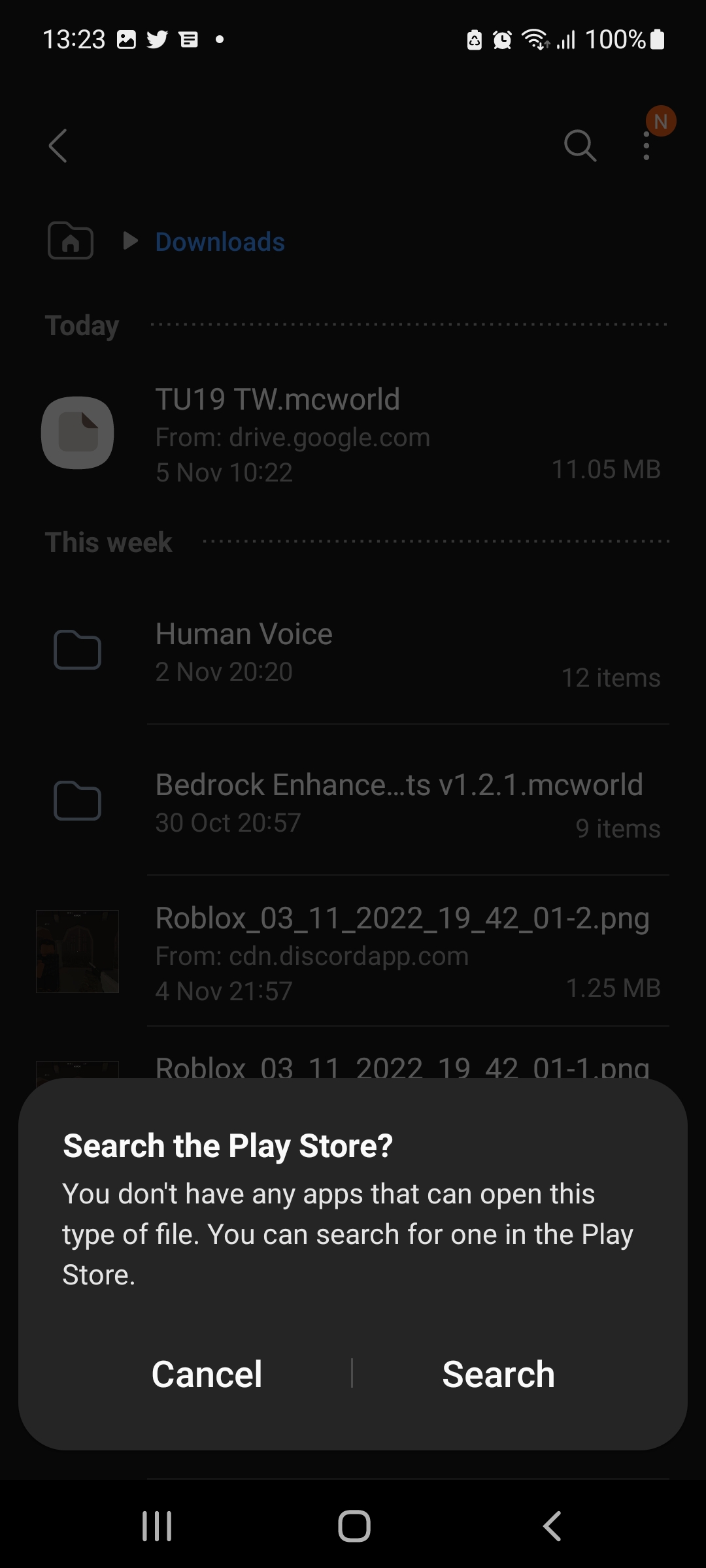The image size is (706, 1568).
Task: Go to the home screen
Action: click(x=354, y=1526)
